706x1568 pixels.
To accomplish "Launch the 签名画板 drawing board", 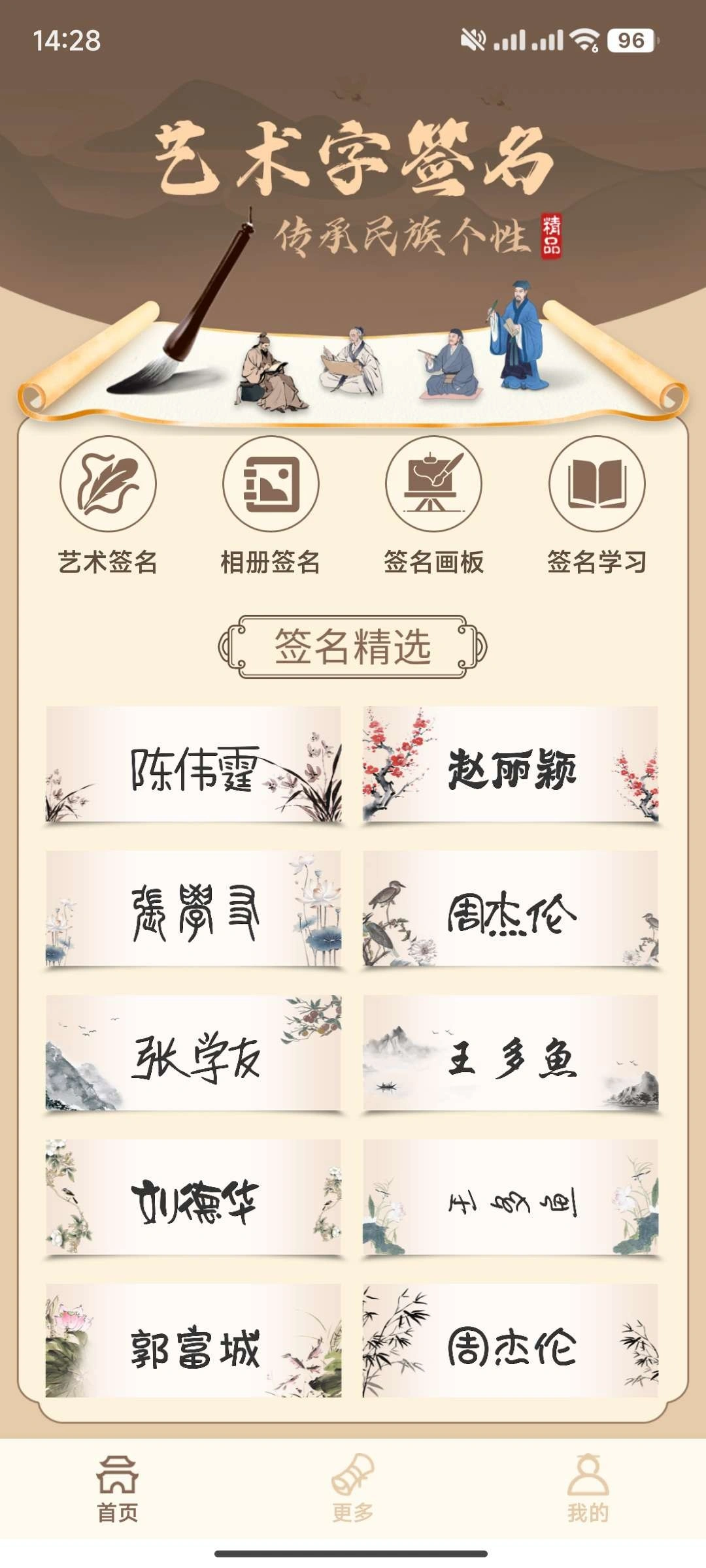I will tap(433, 484).
